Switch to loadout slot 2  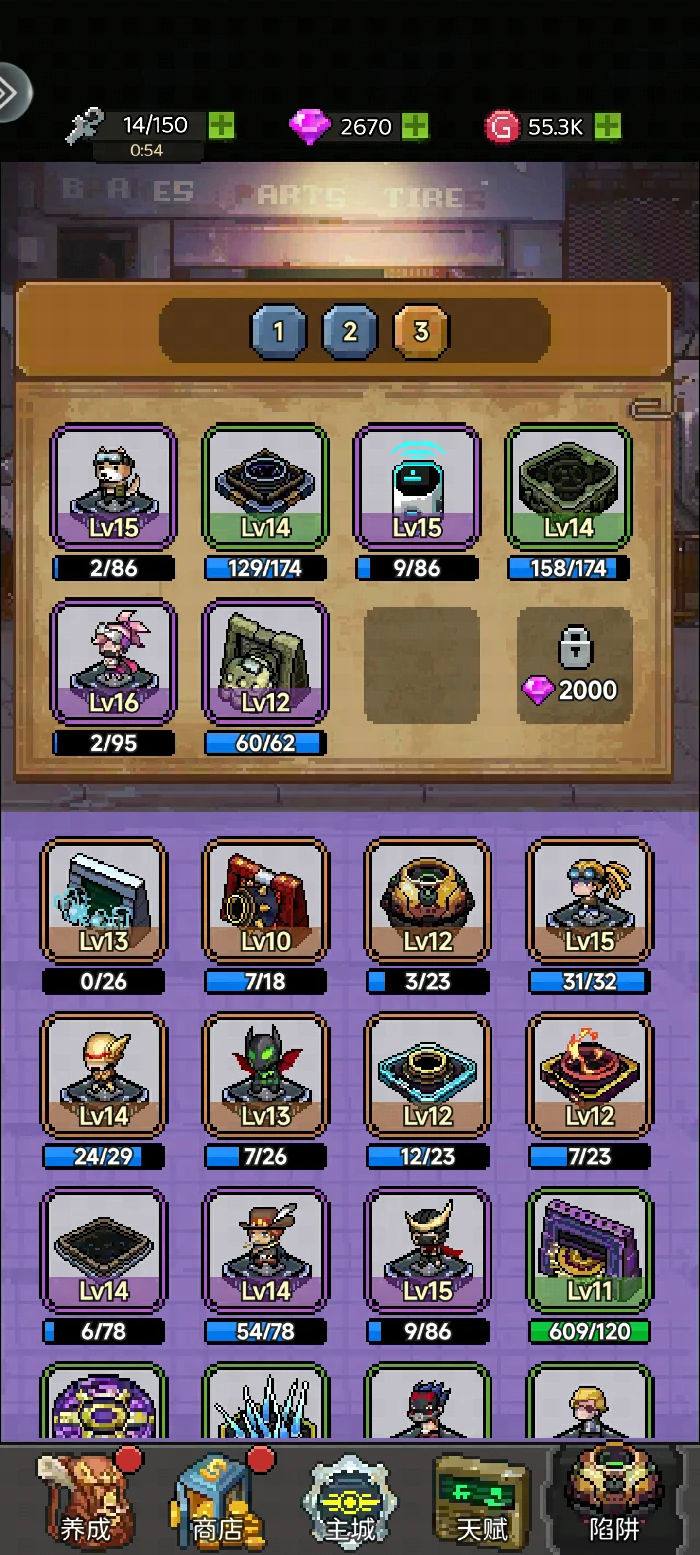(x=350, y=331)
